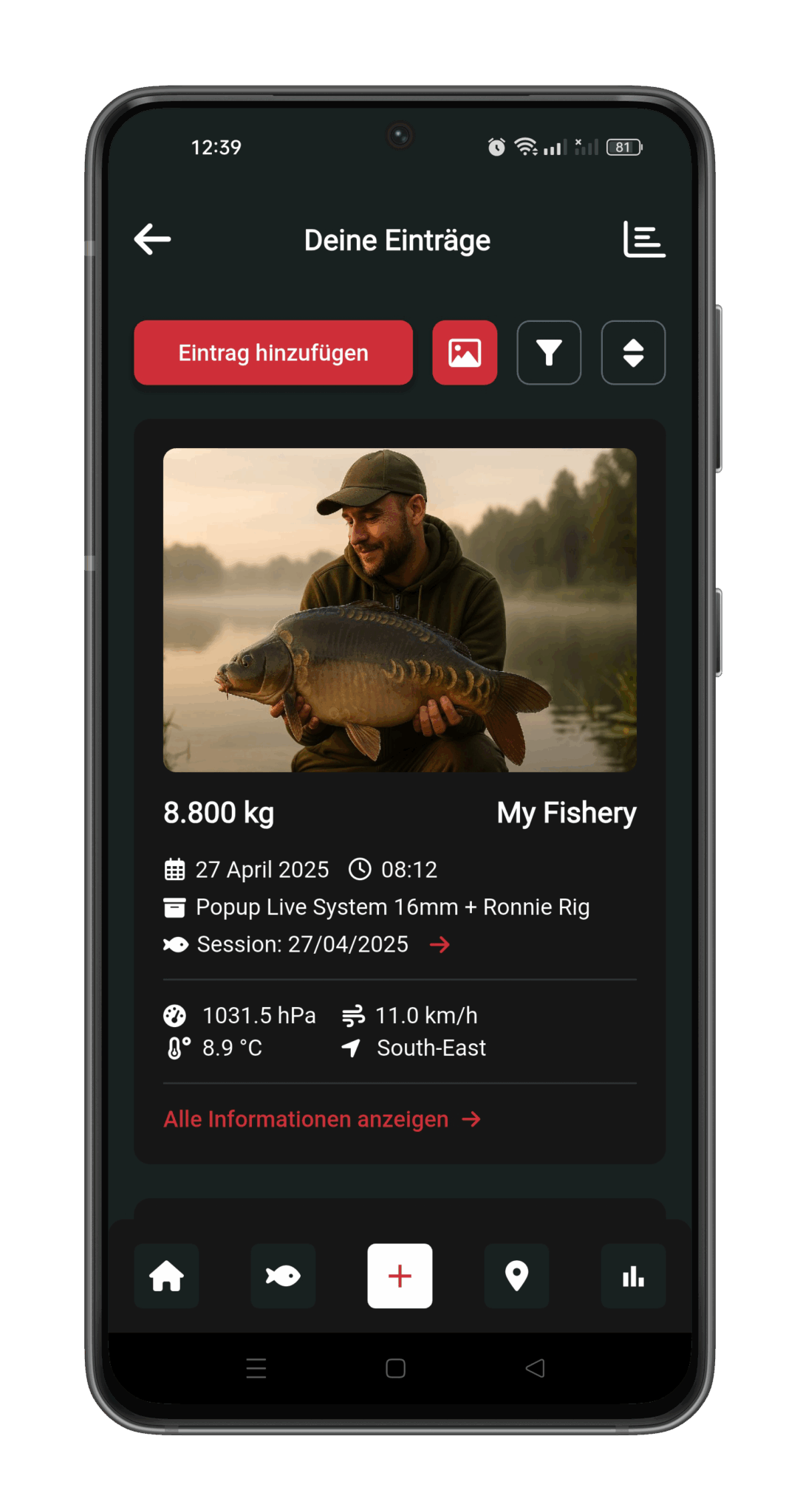Tap Eintrag hinzufügen button

tap(273, 353)
